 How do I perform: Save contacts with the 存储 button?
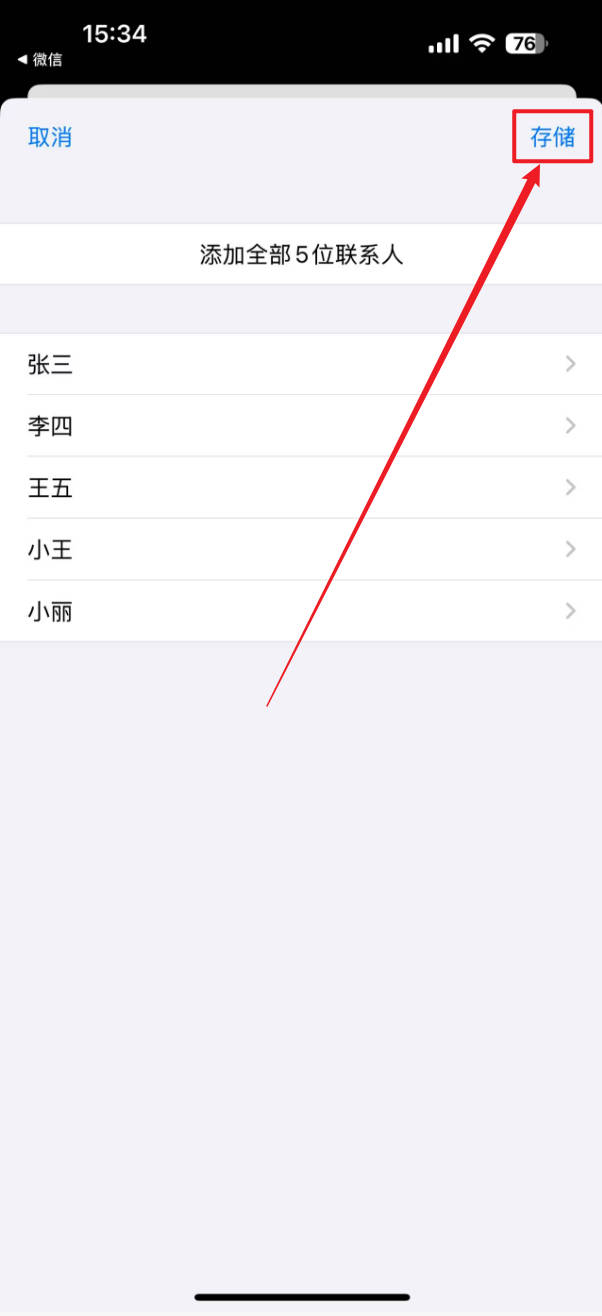pyautogui.click(x=553, y=137)
